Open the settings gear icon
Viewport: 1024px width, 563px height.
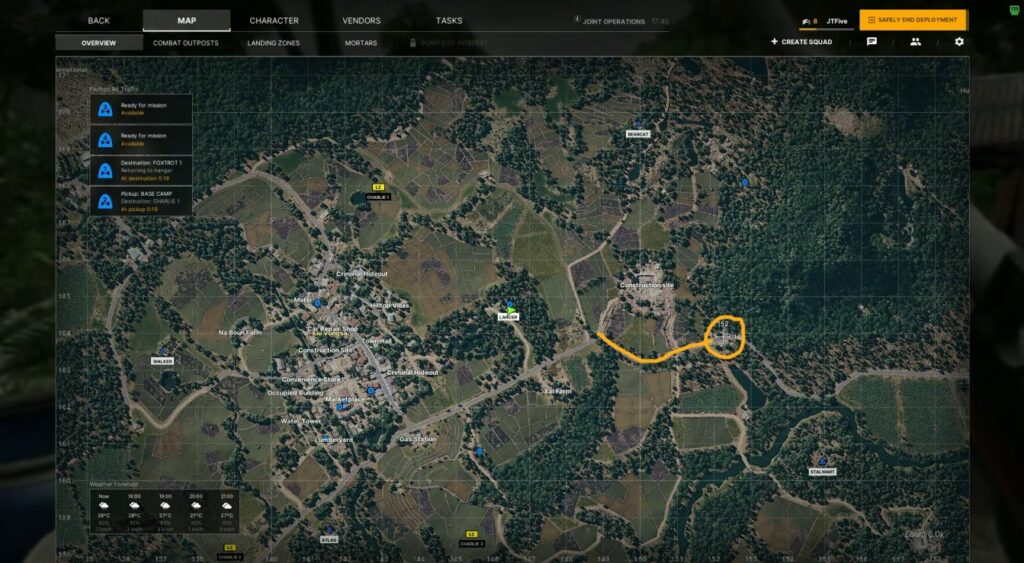959,42
